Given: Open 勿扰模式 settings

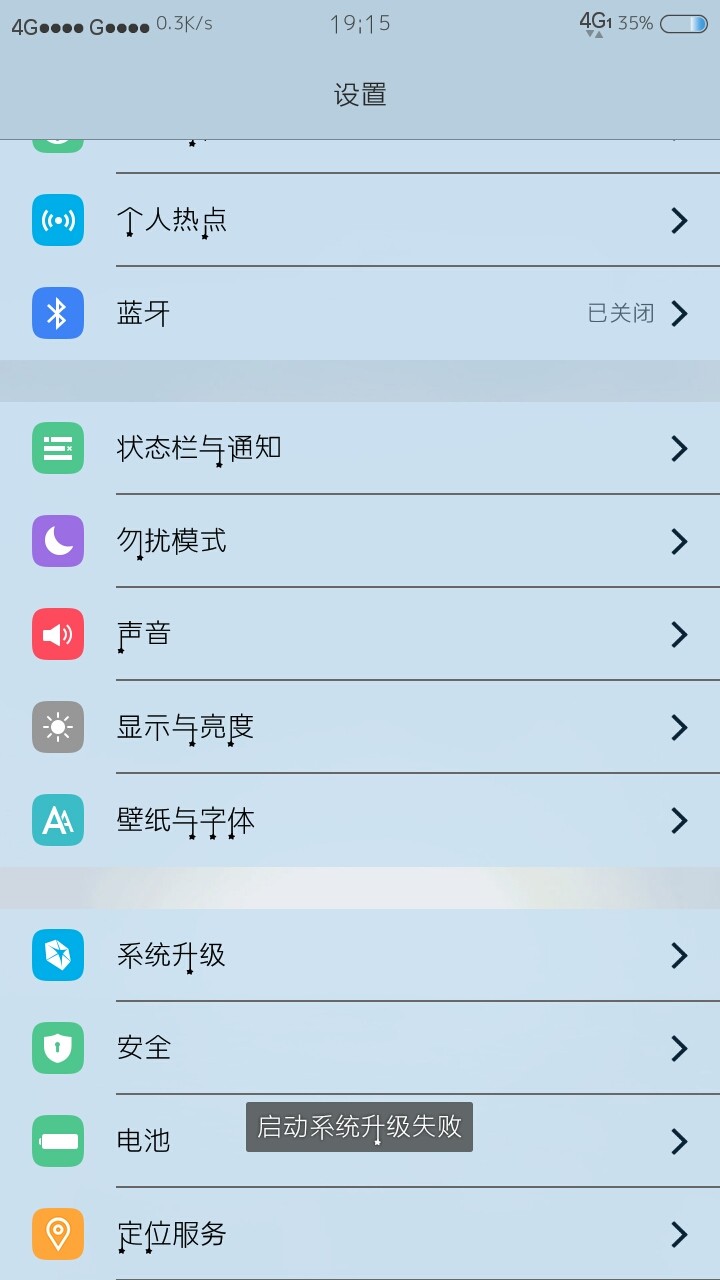Looking at the screenshot, I should tap(360, 541).
